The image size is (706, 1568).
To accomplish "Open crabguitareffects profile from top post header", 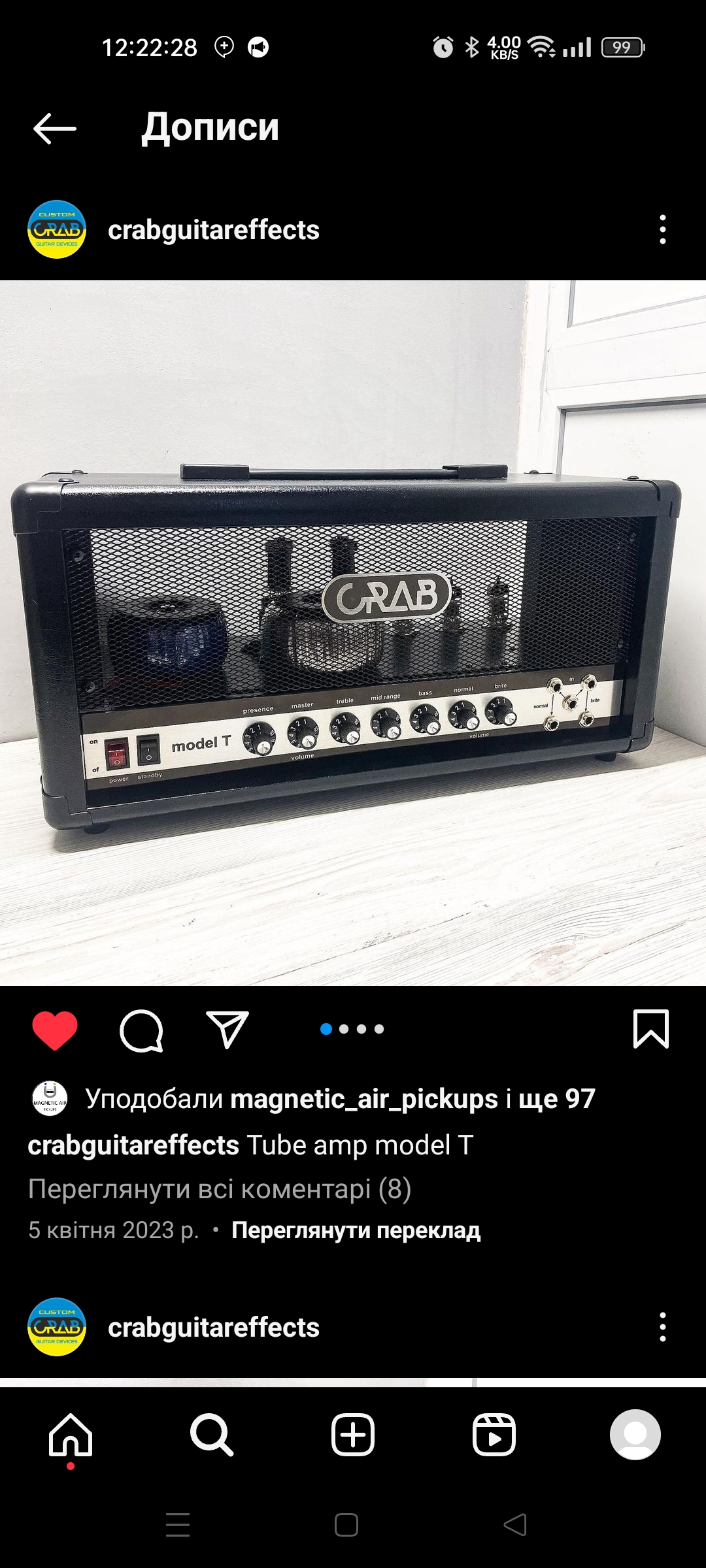I will [x=213, y=230].
